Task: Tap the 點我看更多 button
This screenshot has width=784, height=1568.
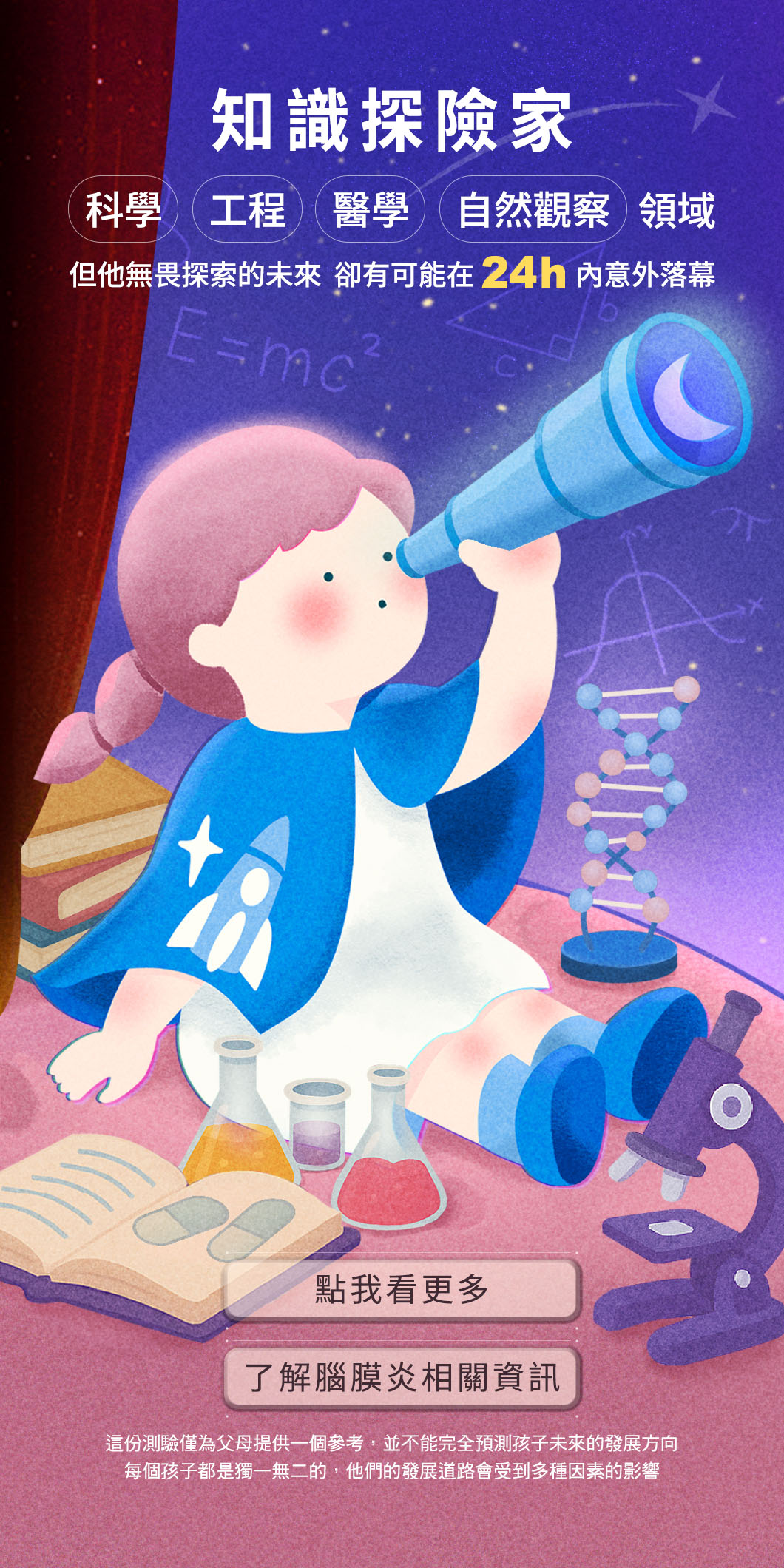Action: (402, 1289)
